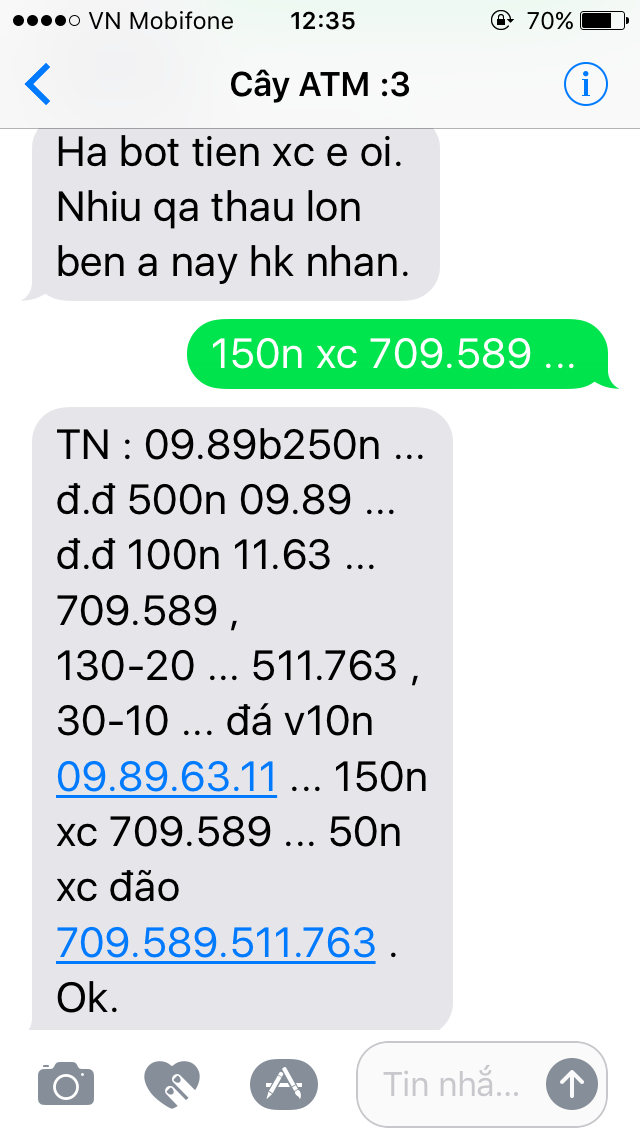Image resolution: width=640 pixels, height=1136 pixels.
Task: Open the iMessage App Store icon
Action: [x=284, y=1084]
